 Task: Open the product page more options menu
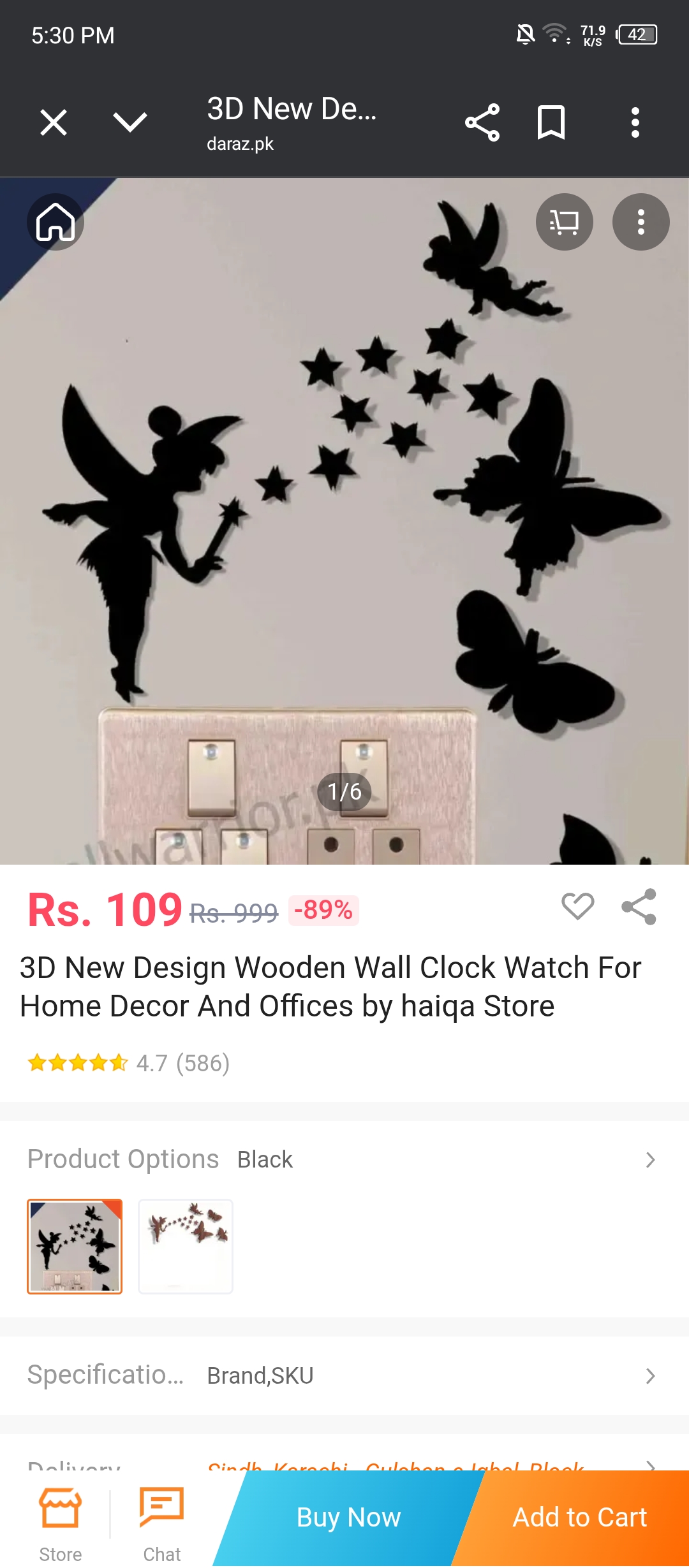click(x=641, y=222)
